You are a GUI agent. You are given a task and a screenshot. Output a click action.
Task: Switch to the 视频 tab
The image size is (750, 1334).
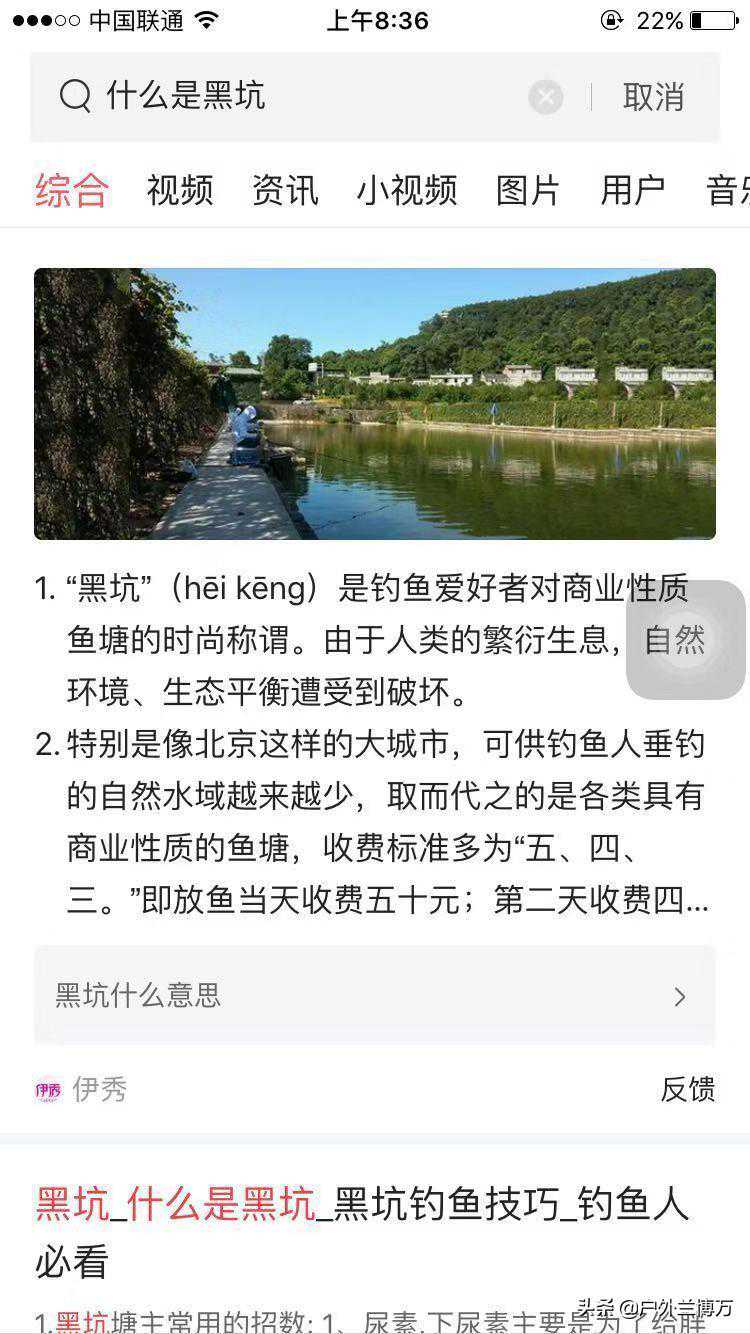click(180, 189)
